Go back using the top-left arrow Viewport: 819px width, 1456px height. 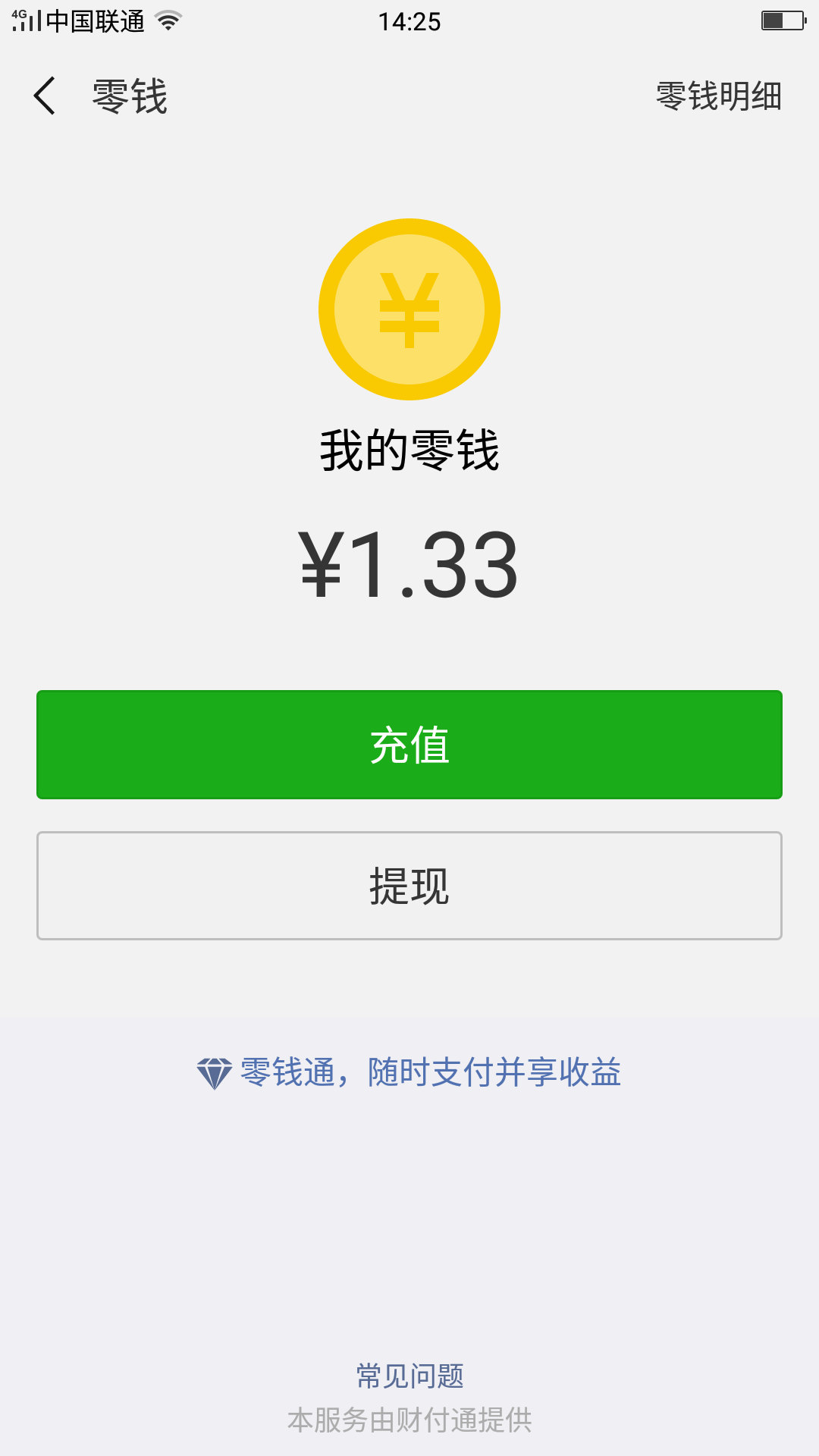pyautogui.click(x=45, y=96)
